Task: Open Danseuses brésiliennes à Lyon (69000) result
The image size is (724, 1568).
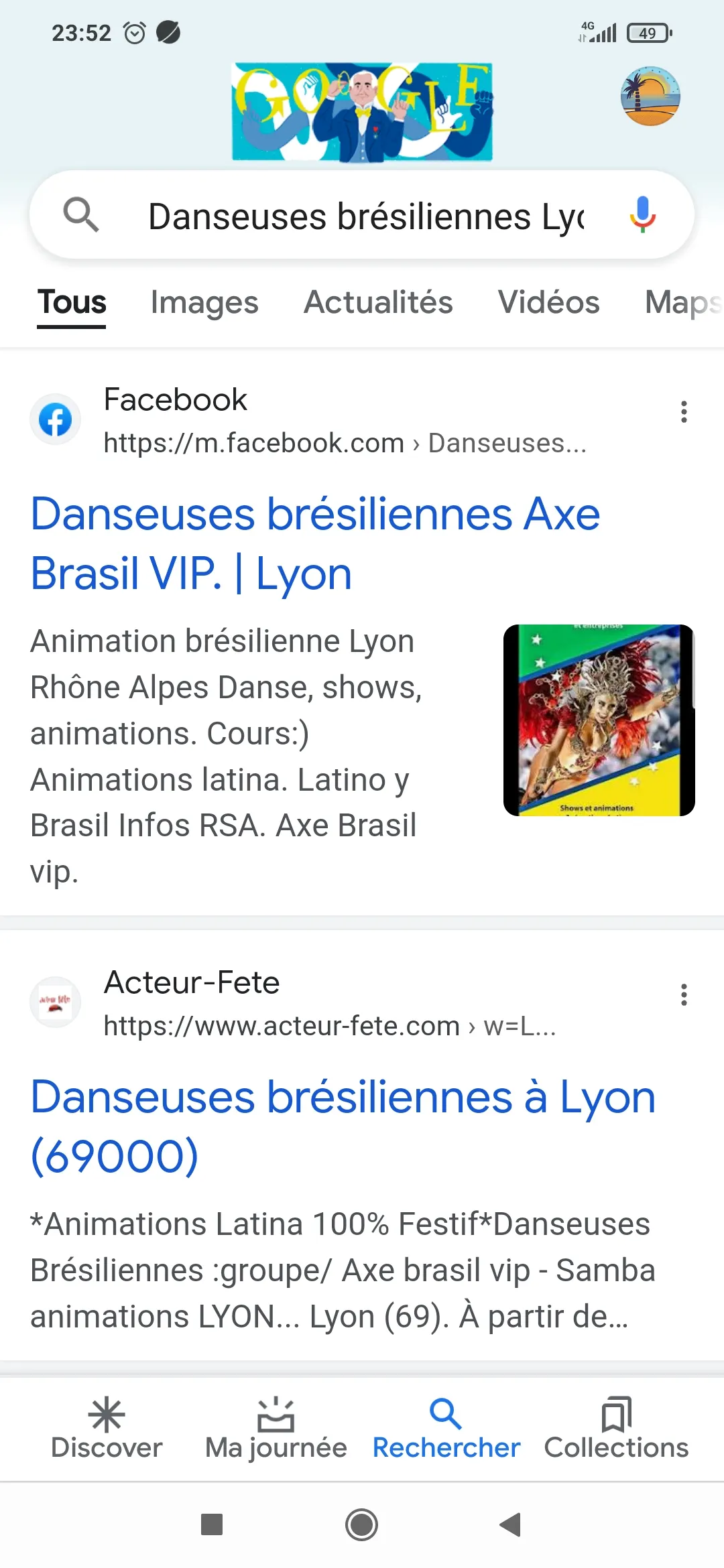Action: click(343, 1126)
